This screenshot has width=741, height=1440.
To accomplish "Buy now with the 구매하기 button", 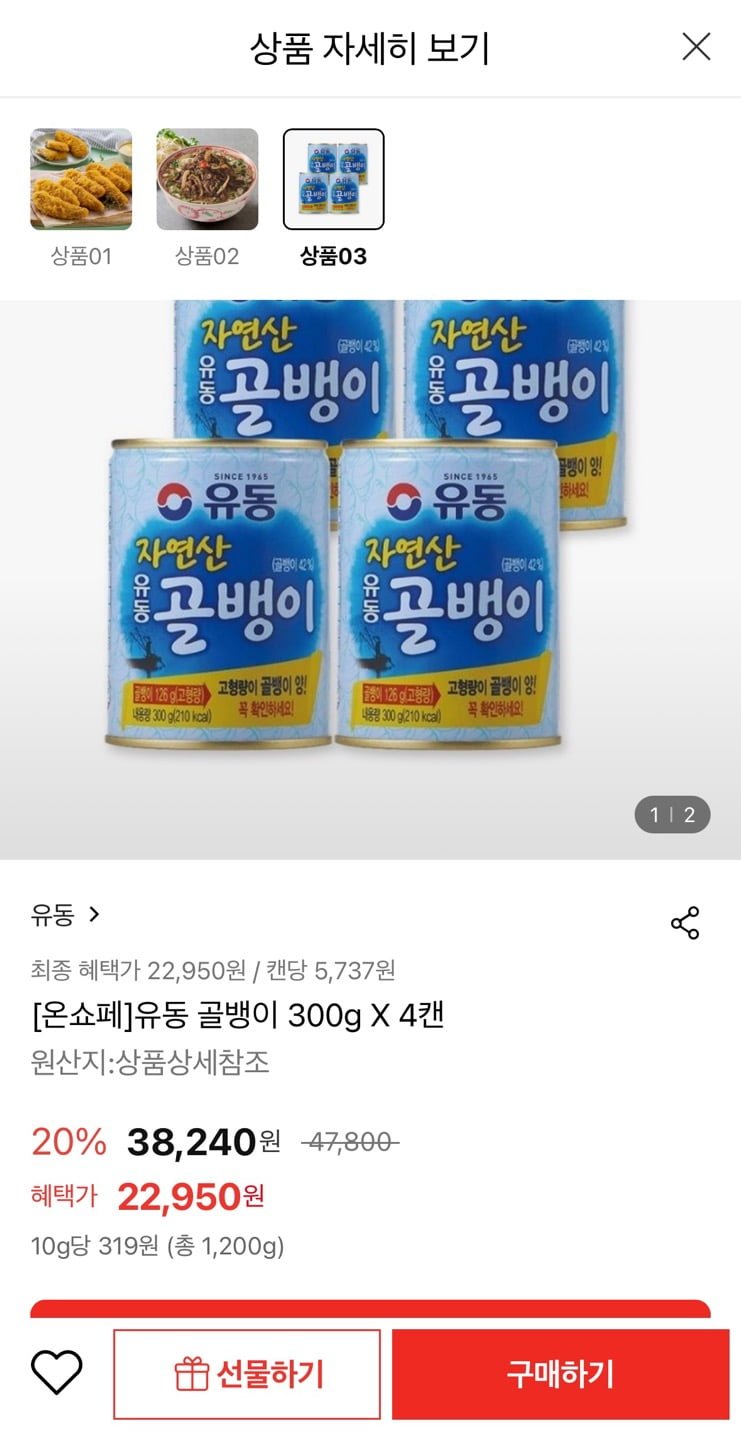I will click(560, 1374).
